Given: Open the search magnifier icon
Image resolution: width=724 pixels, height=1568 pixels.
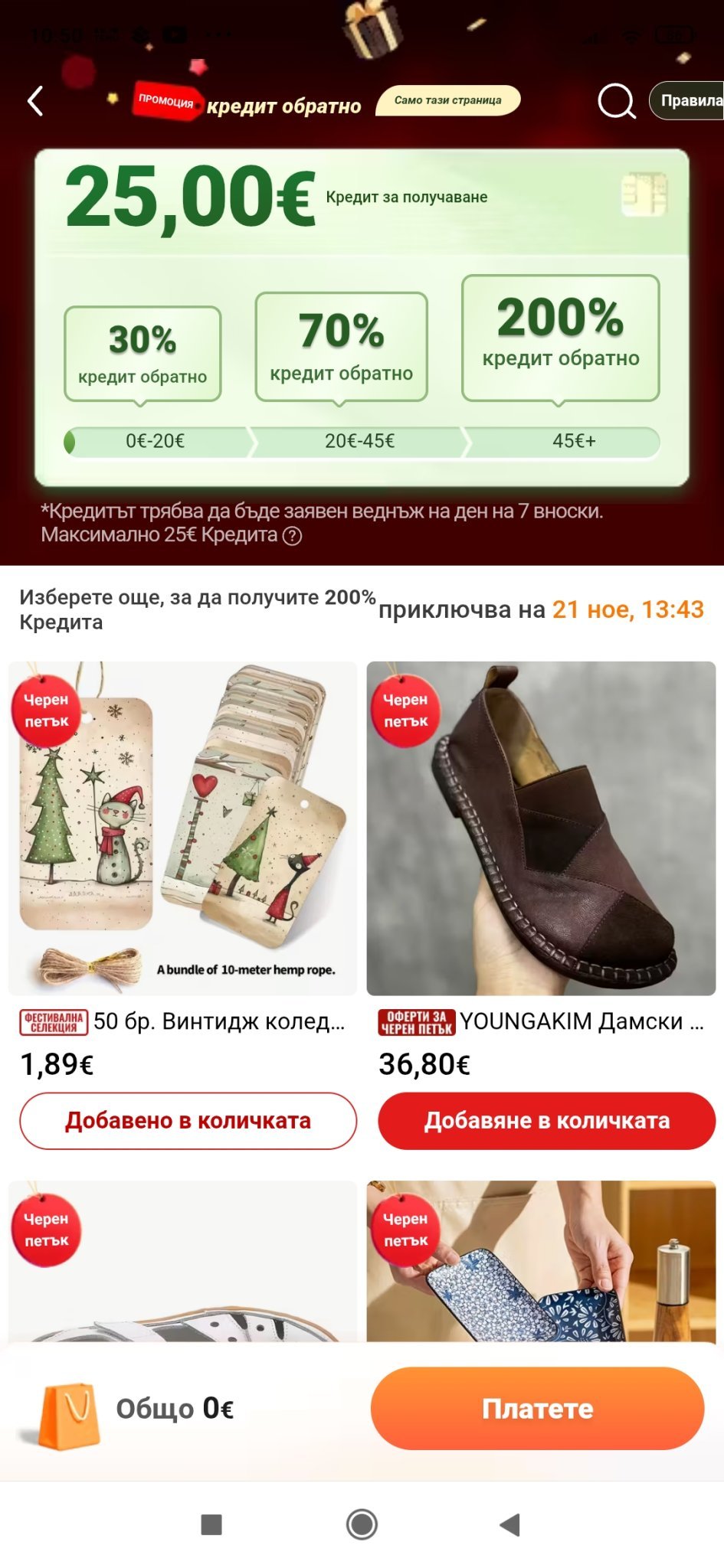Looking at the screenshot, I should (x=616, y=100).
